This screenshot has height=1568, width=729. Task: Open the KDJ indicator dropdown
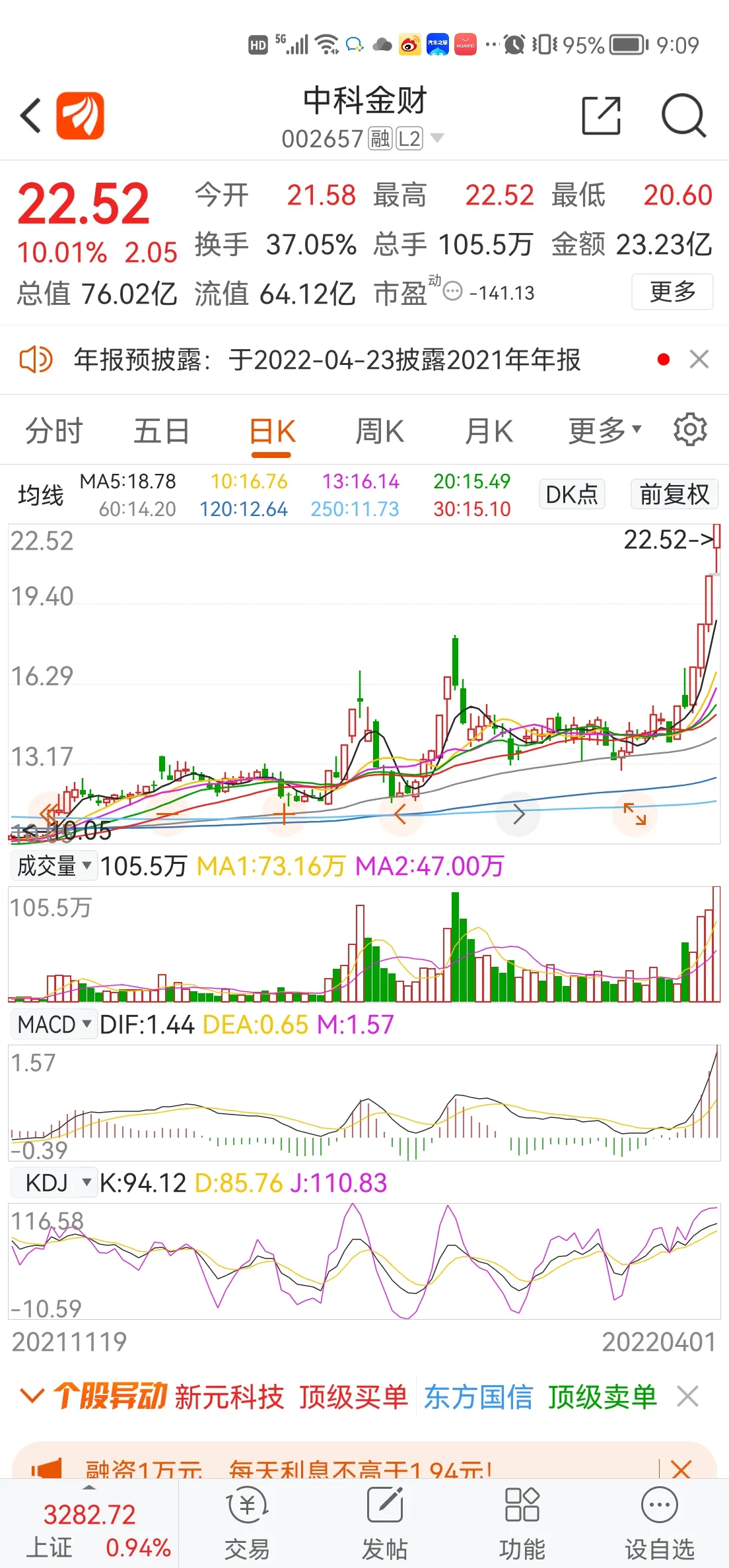[x=54, y=1183]
